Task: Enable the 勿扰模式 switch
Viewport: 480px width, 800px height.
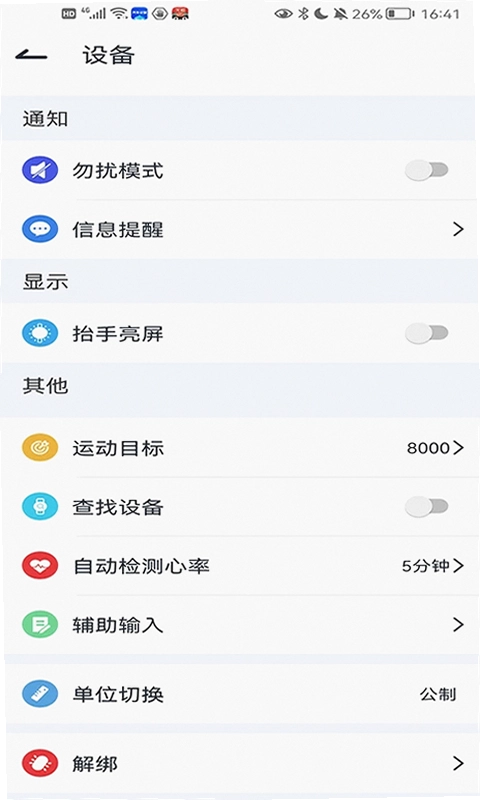Action: click(x=426, y=170)
